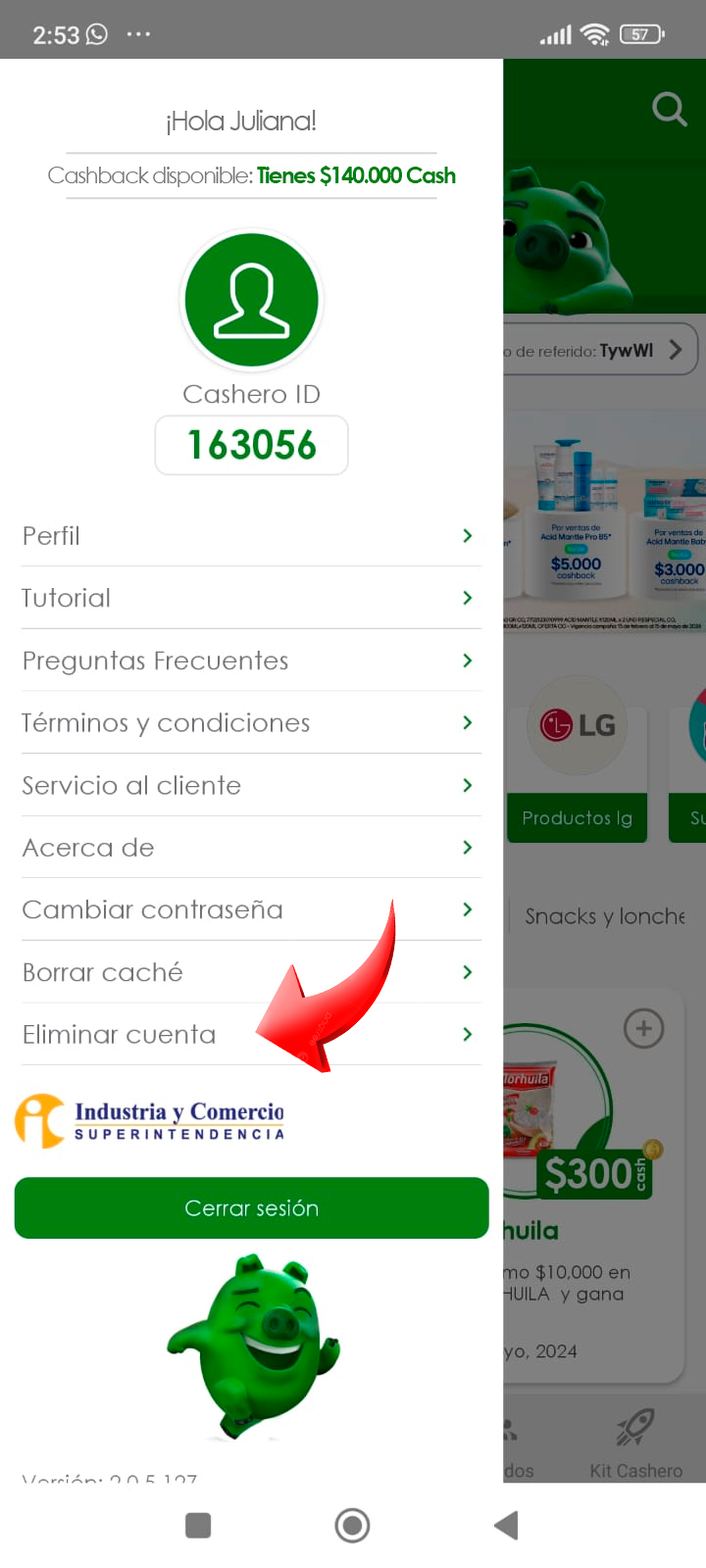
Task: Go to the system home screen
Action: (x=352, y=1525)
